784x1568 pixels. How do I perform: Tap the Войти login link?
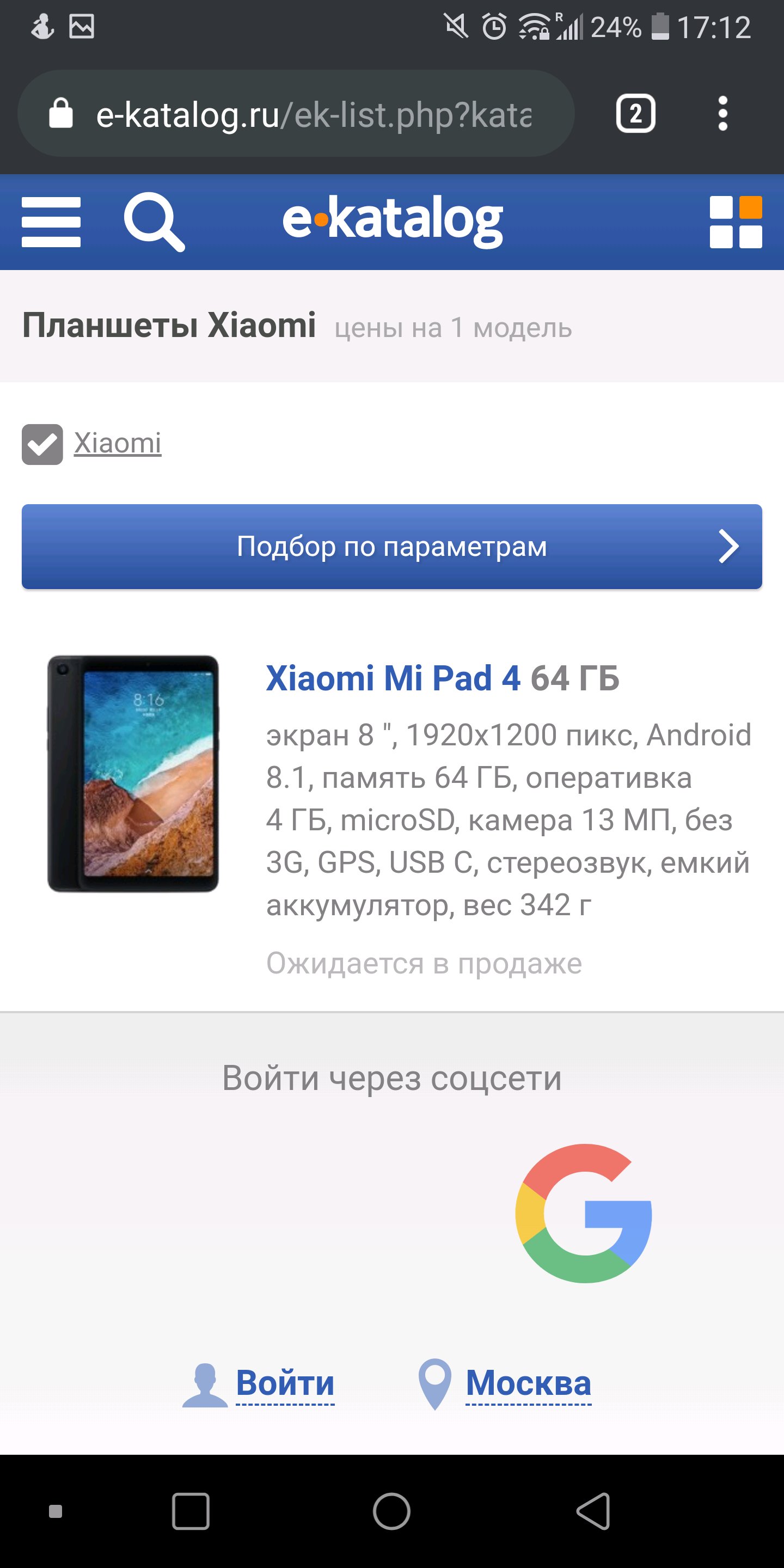(285, 1383)
